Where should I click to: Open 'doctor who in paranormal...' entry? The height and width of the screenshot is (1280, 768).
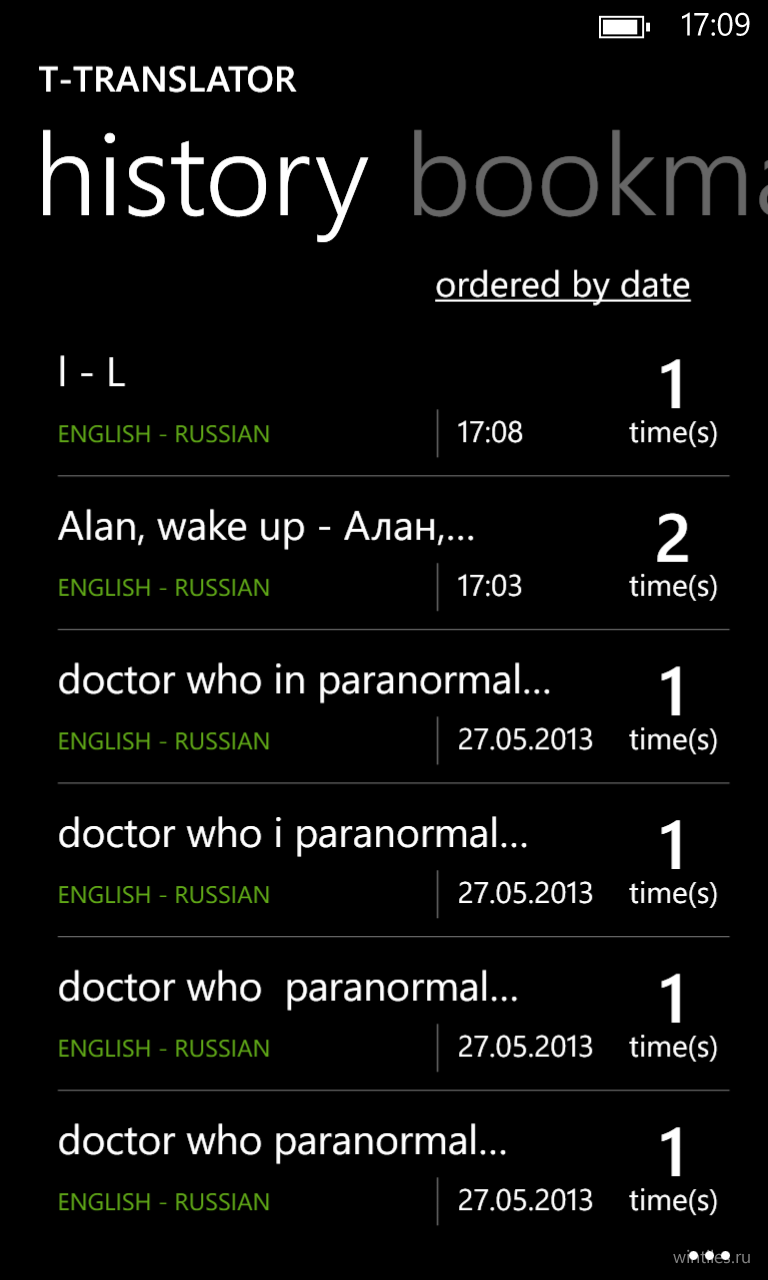point(393,708)
